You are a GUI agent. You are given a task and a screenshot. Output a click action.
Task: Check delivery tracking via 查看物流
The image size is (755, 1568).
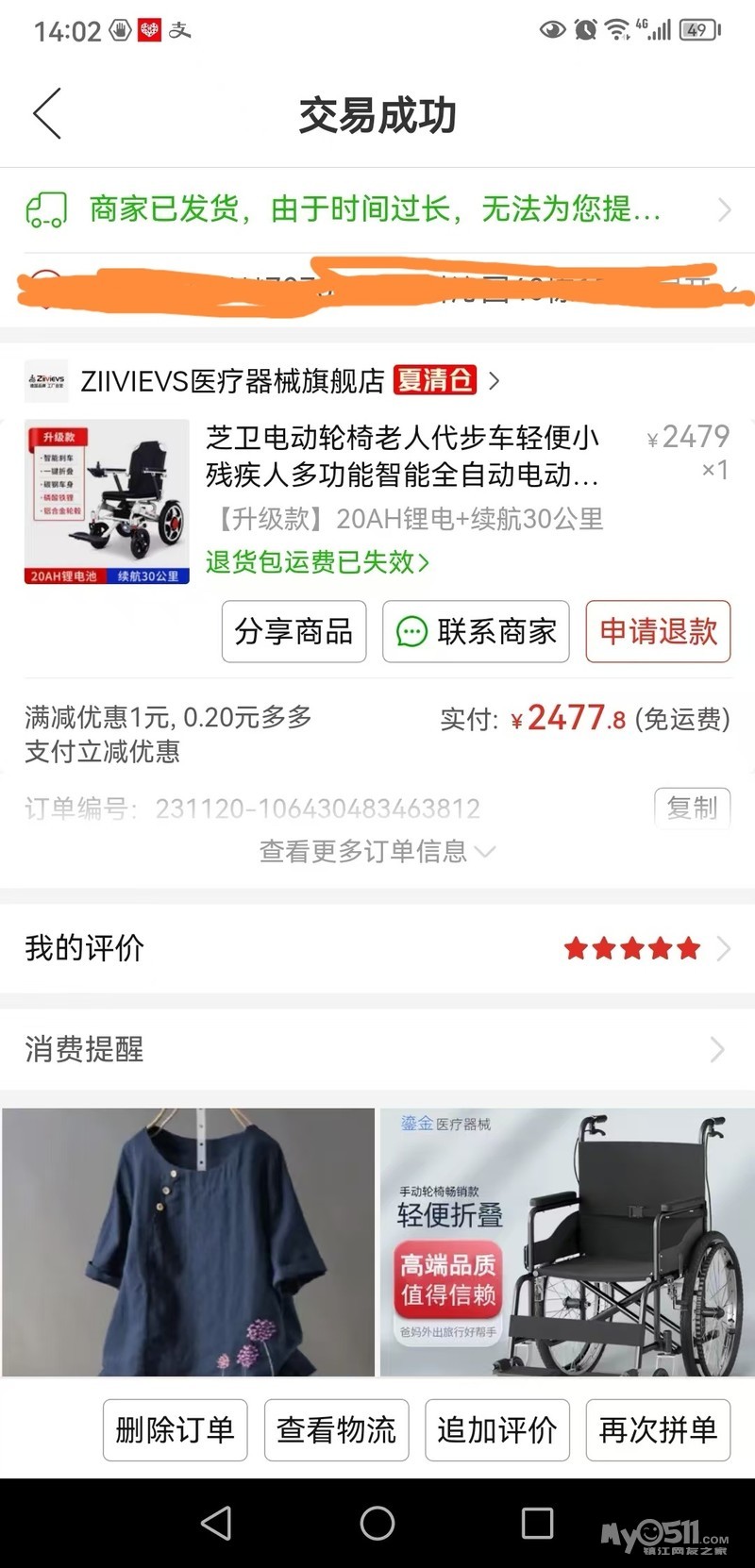click(x=336, y=1429)
